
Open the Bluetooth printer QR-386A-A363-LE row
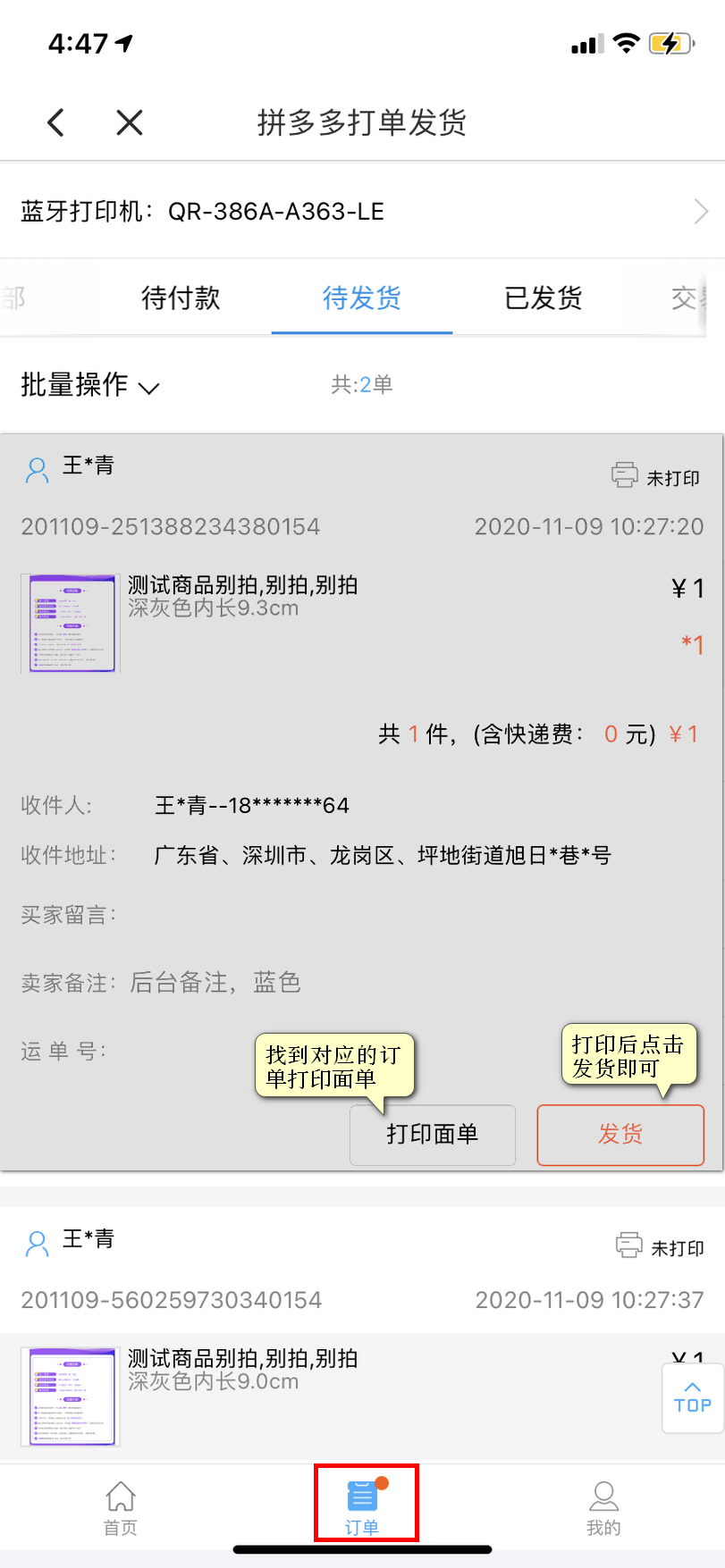click(362, 212)
